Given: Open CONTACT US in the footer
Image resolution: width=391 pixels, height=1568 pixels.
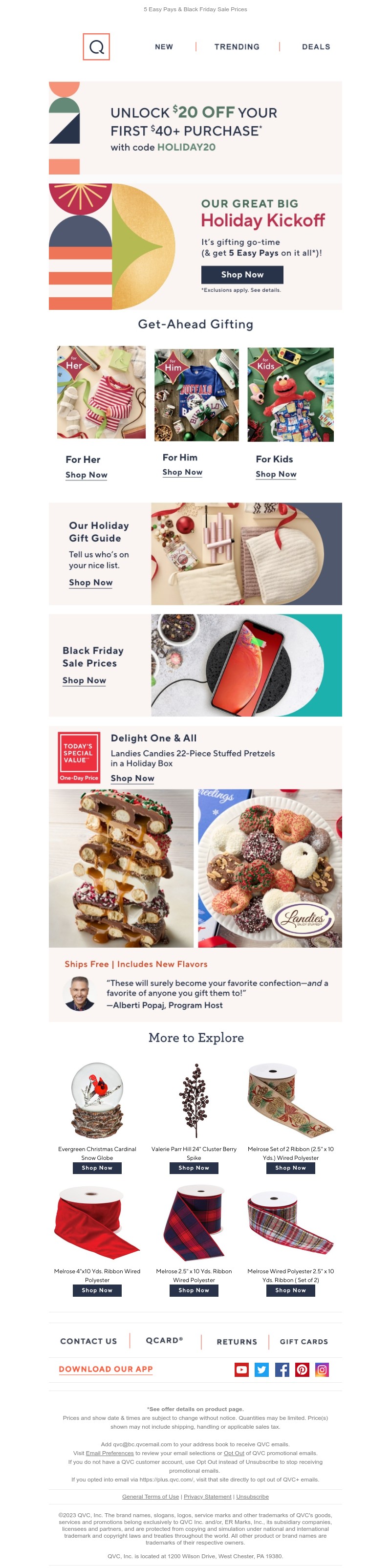Looking at the screenshot, I should [x=88, y=1342].
